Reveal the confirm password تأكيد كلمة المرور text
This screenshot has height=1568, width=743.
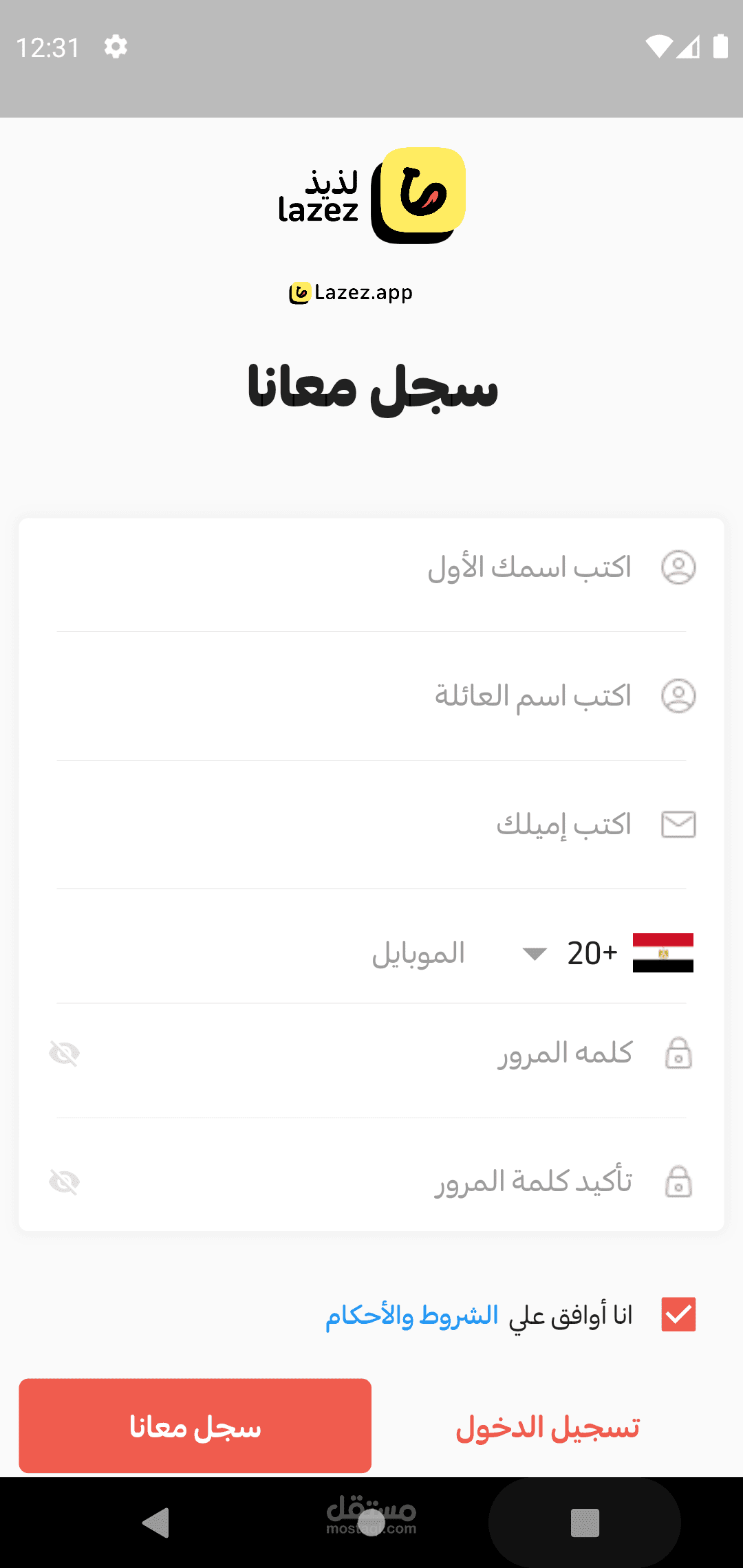pyautogui.click(x=65, y=1182)
